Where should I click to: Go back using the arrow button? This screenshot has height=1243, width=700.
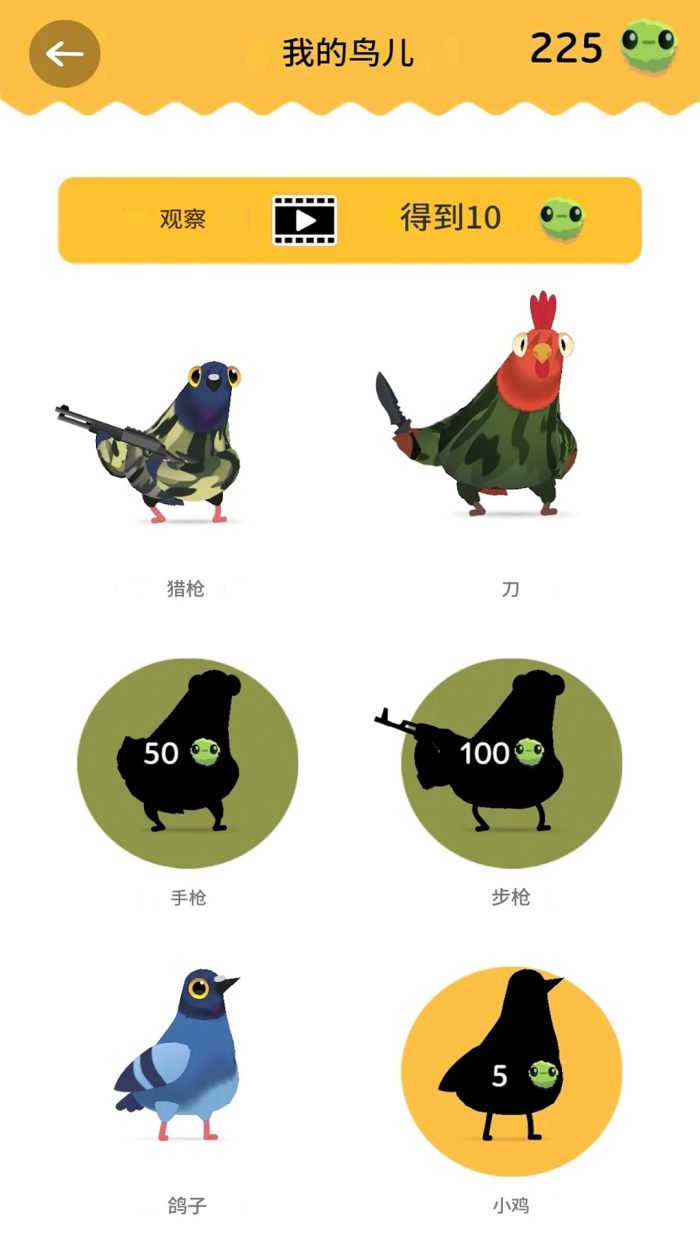[65, 53]
